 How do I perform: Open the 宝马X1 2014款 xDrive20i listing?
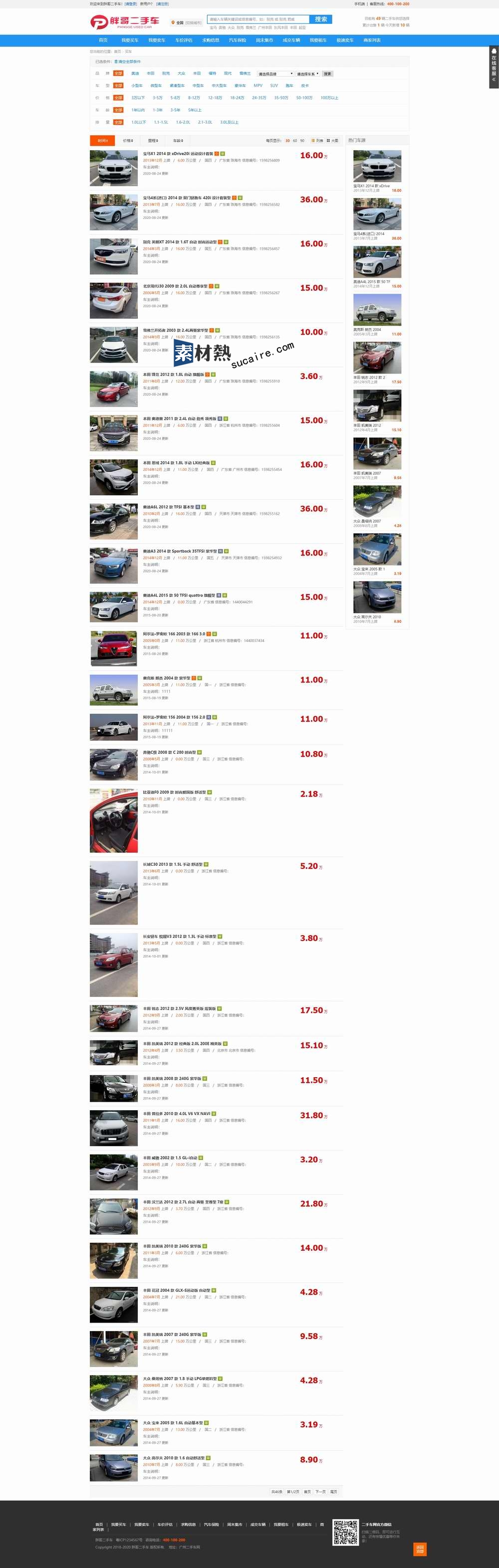coord(178,154)
